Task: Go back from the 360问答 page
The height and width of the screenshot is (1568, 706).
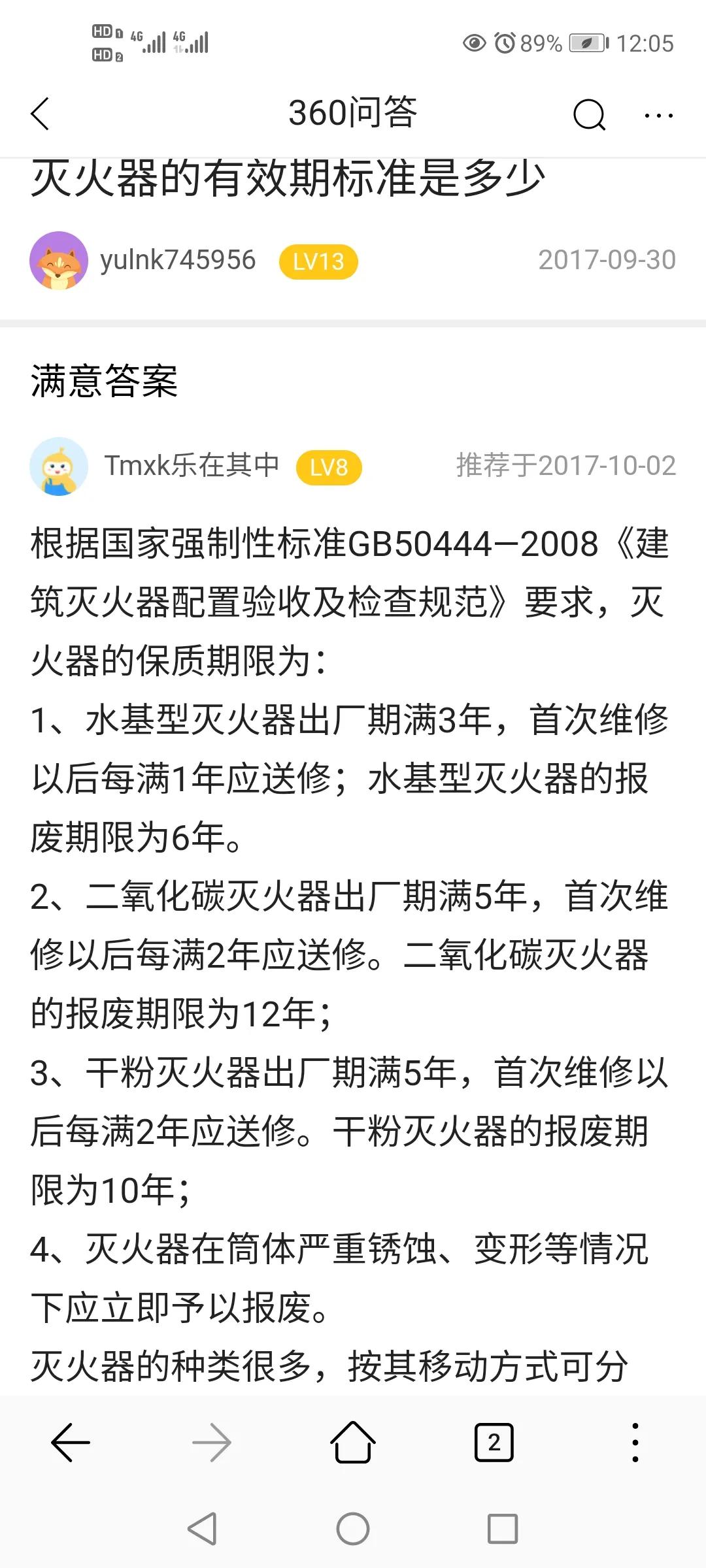Action: pos(41,114)
